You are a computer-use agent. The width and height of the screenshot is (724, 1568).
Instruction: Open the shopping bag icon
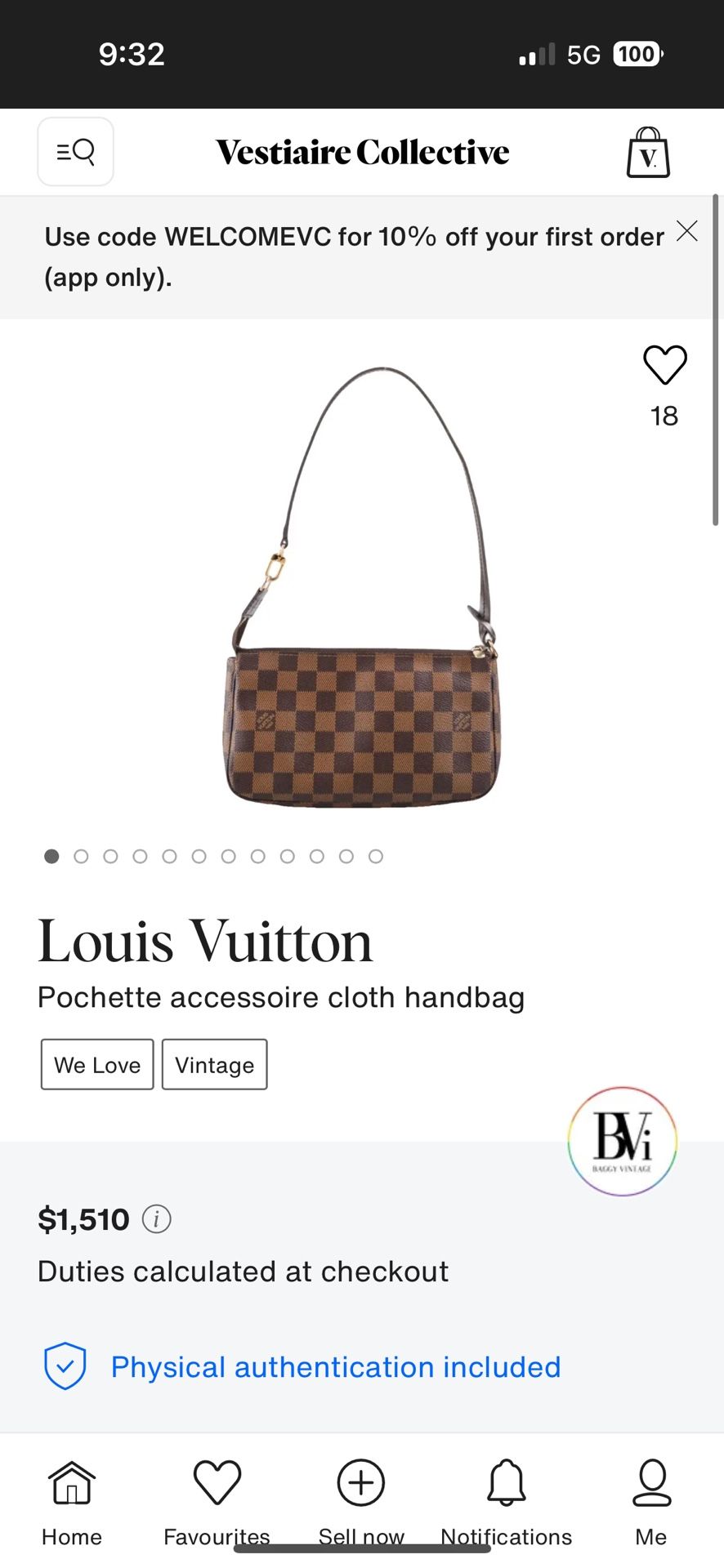pos(648,151)
